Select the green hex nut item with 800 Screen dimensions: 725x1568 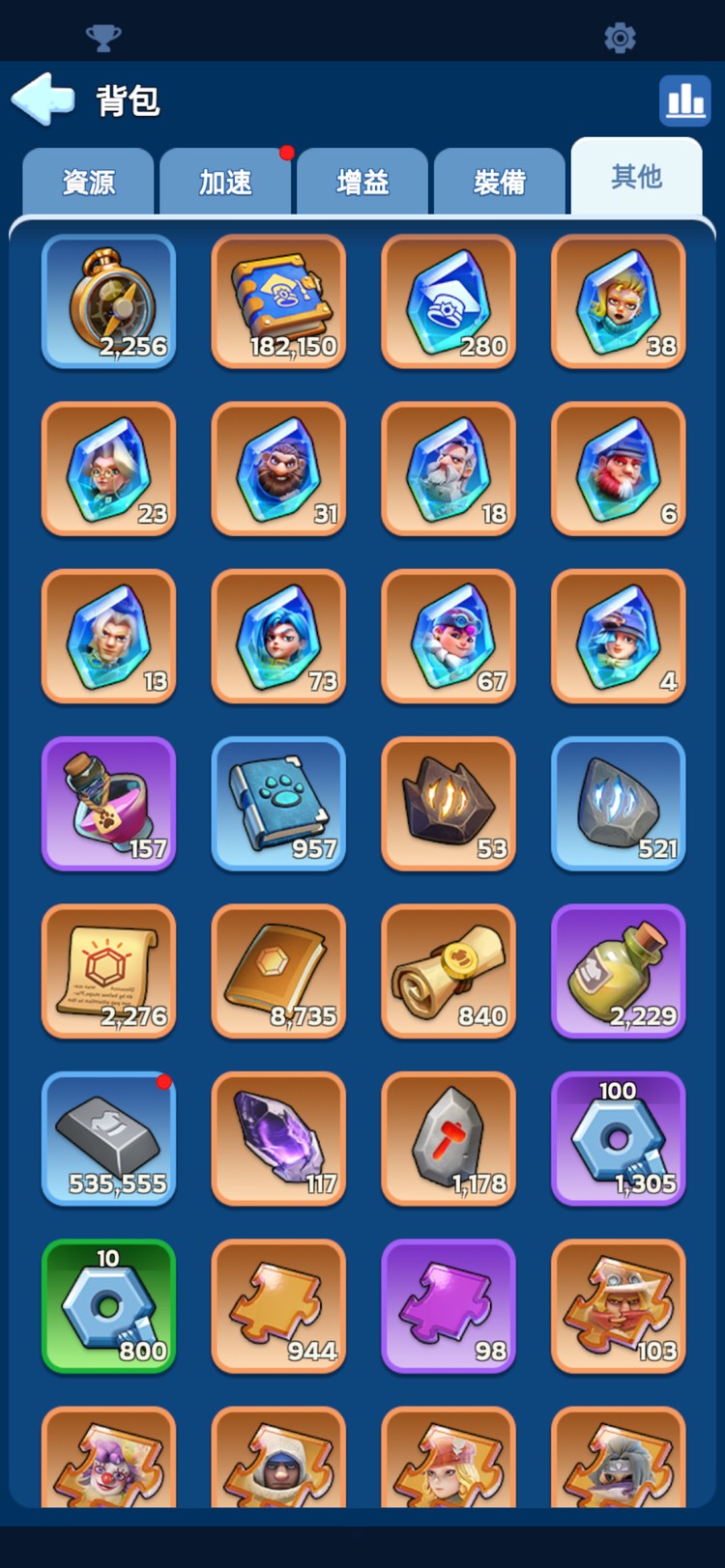(109, 1306)
